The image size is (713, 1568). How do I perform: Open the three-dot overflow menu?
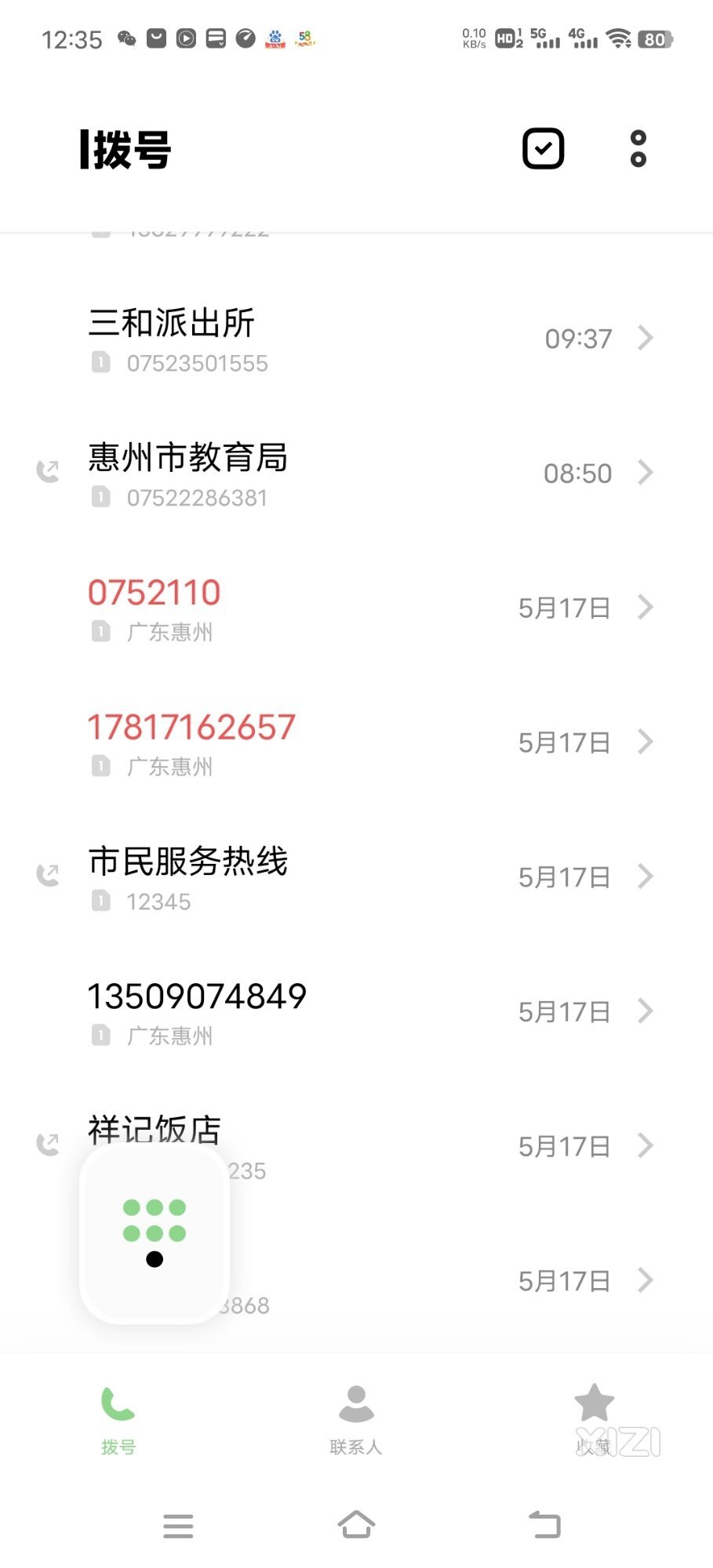[638, 149]
